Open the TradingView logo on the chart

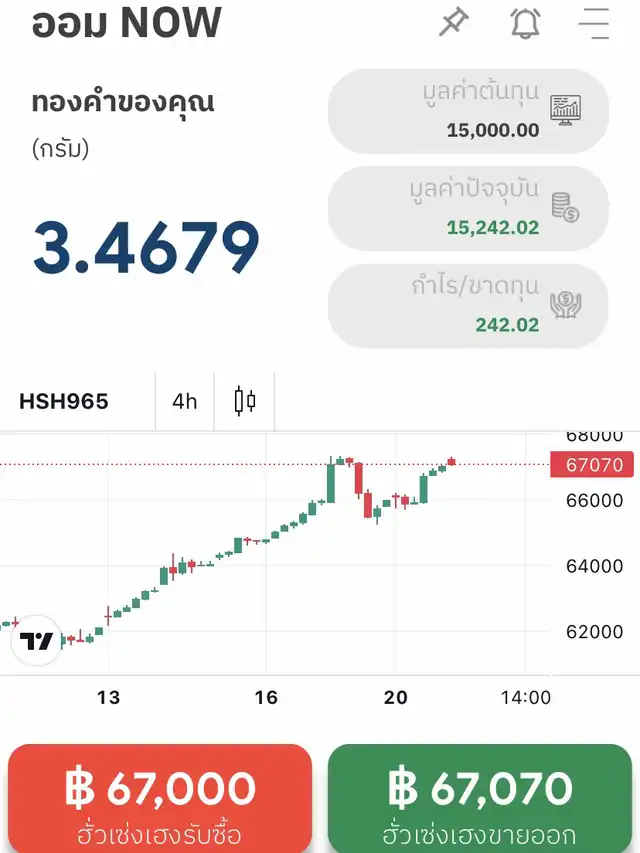[36, 641]
